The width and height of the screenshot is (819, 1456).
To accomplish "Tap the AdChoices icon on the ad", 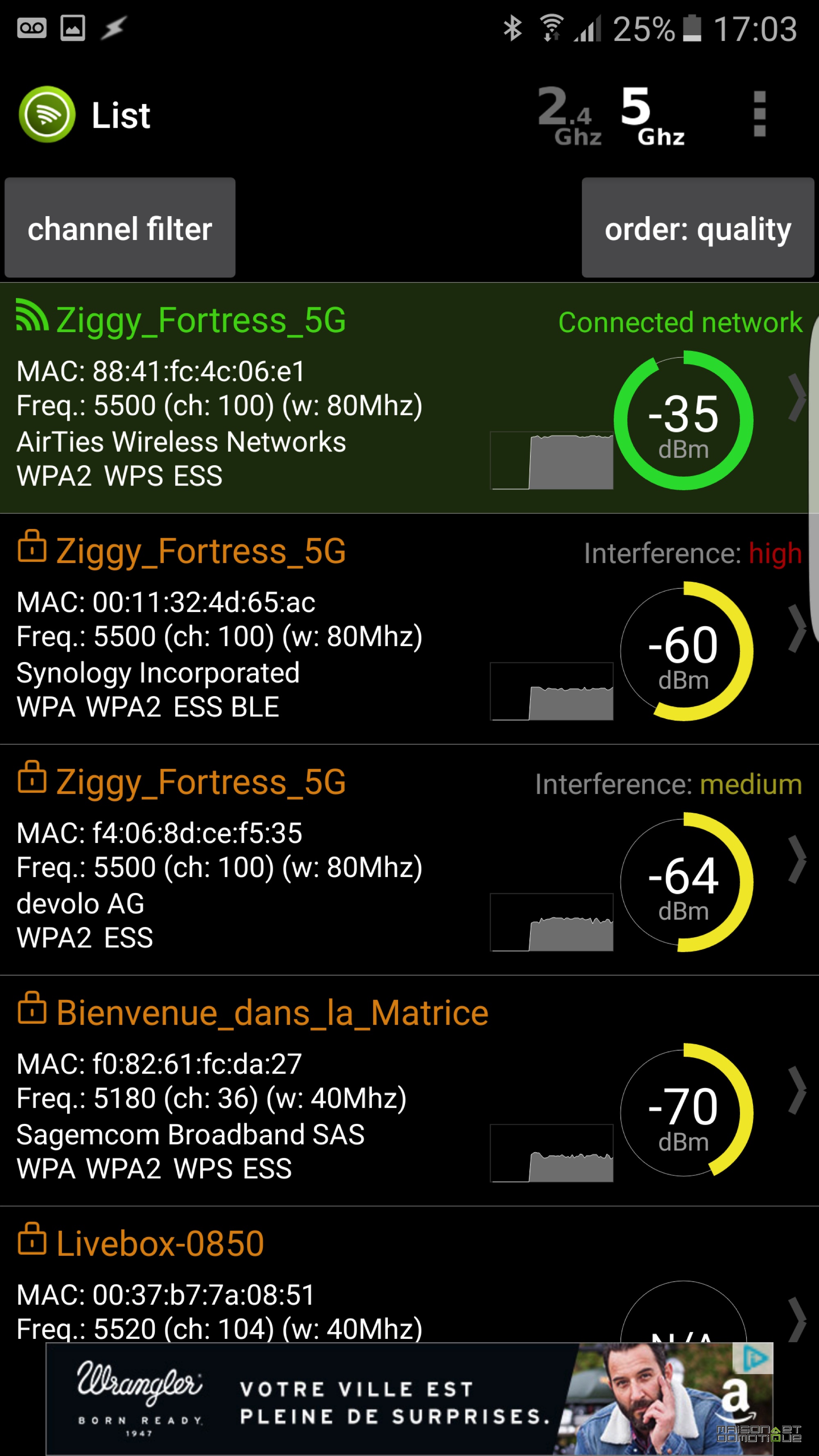I will 753,1358.
